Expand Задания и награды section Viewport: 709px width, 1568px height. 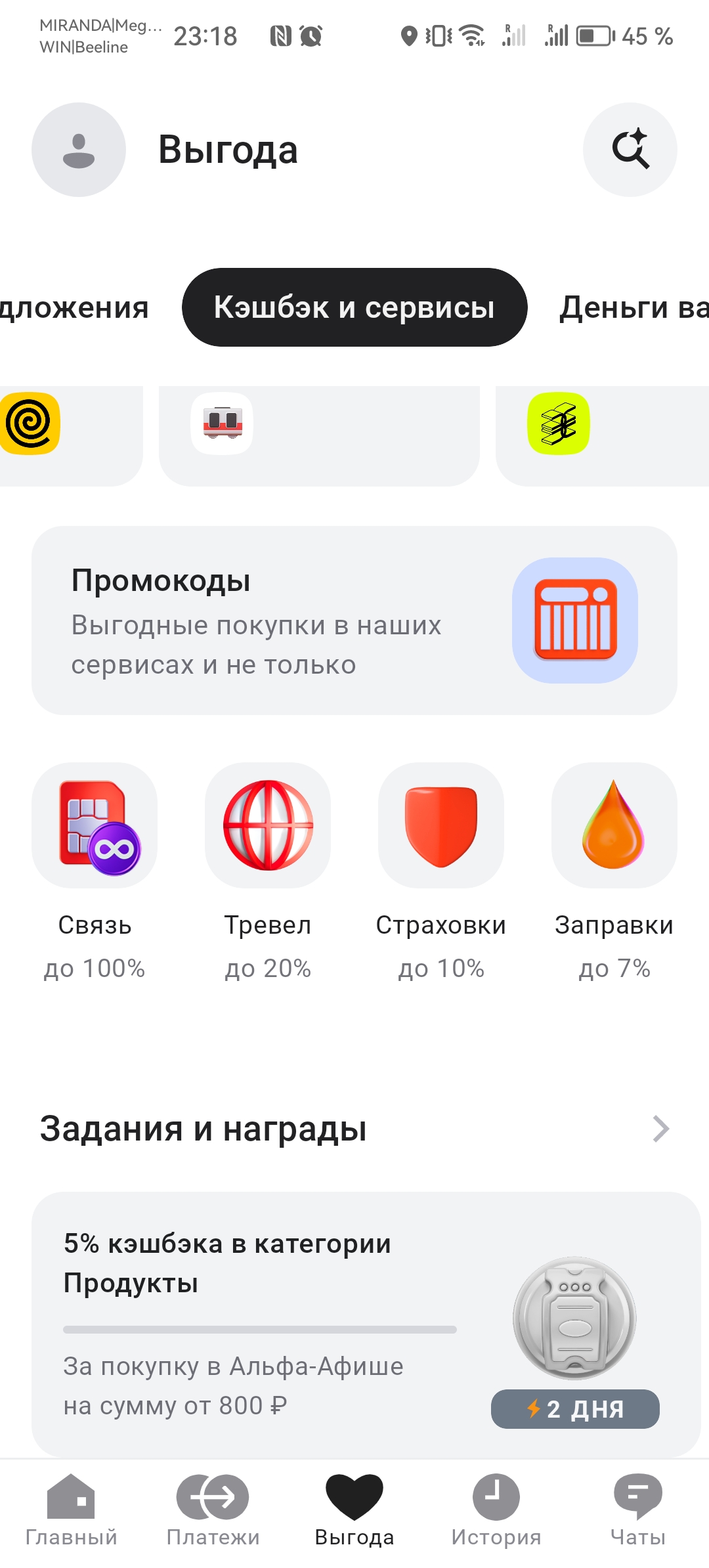pos(660,1129)
